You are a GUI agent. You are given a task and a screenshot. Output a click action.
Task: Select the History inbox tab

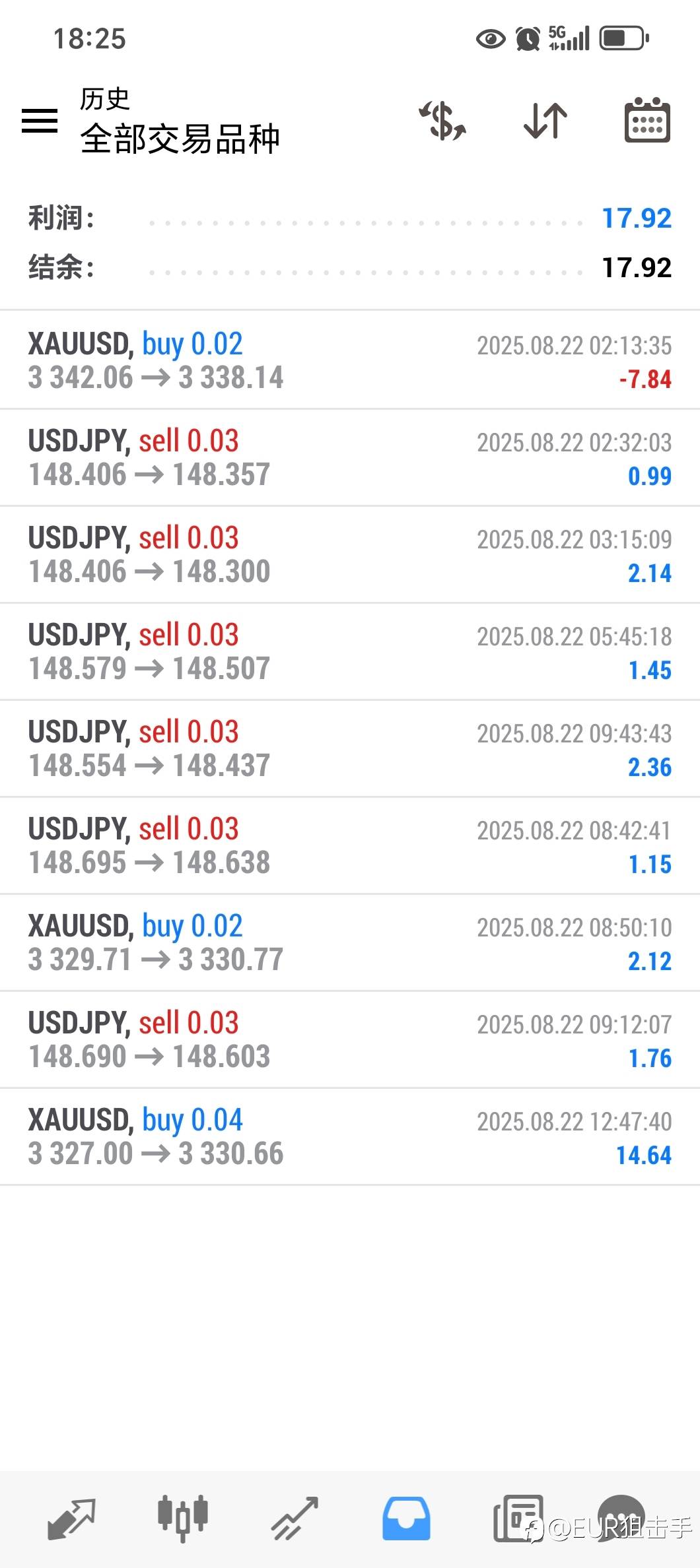[x=406, y=1518]
